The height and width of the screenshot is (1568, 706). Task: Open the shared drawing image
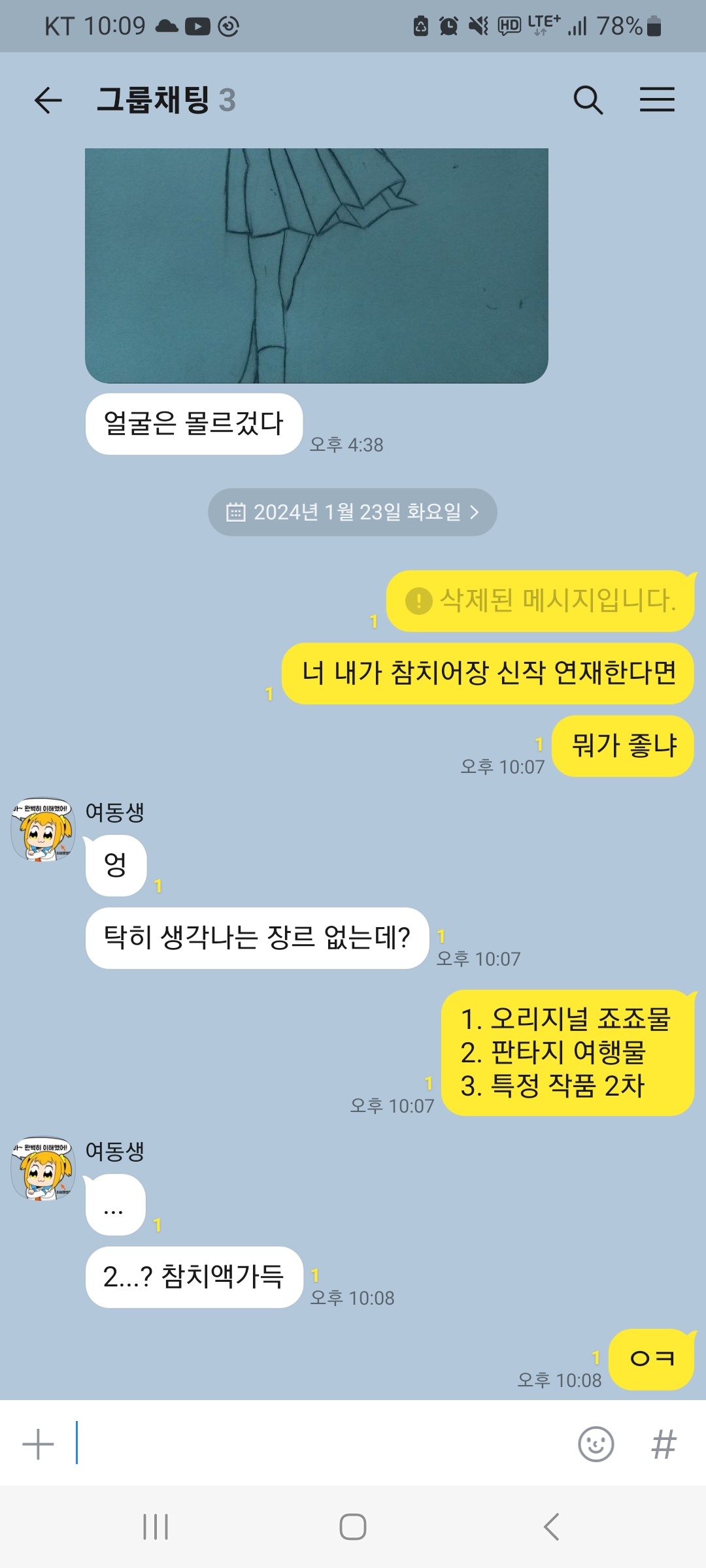pos(316,265)
